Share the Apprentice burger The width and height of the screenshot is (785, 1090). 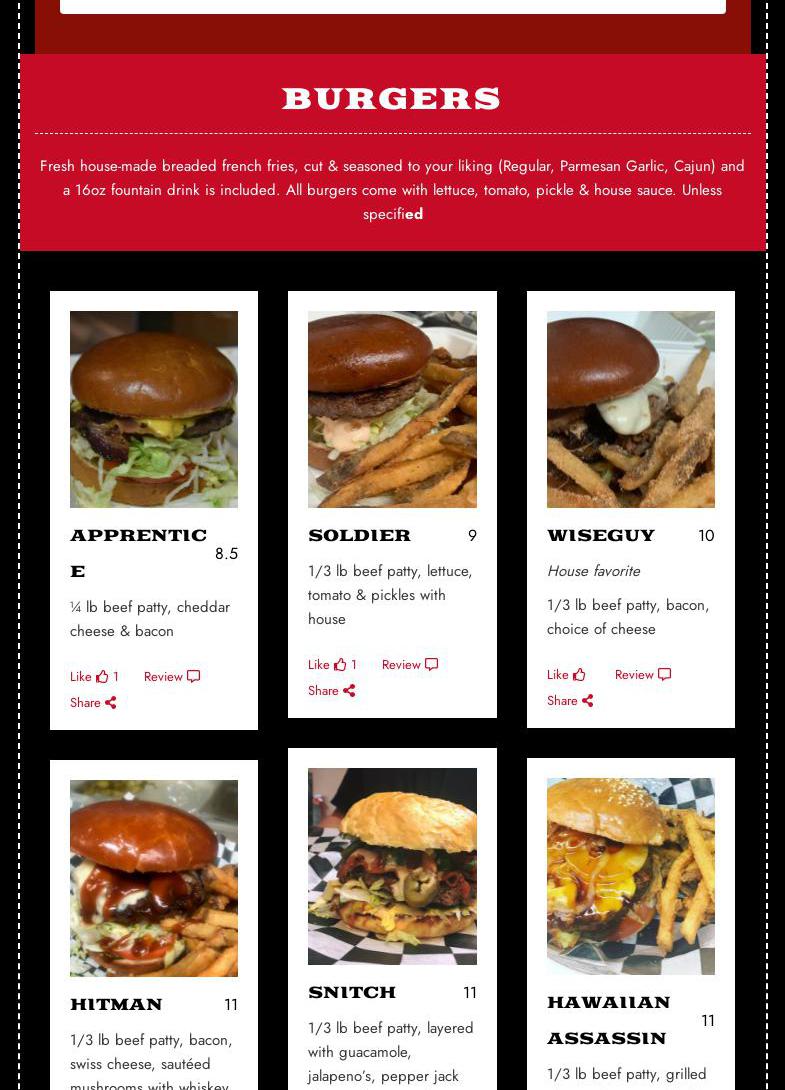93,703
